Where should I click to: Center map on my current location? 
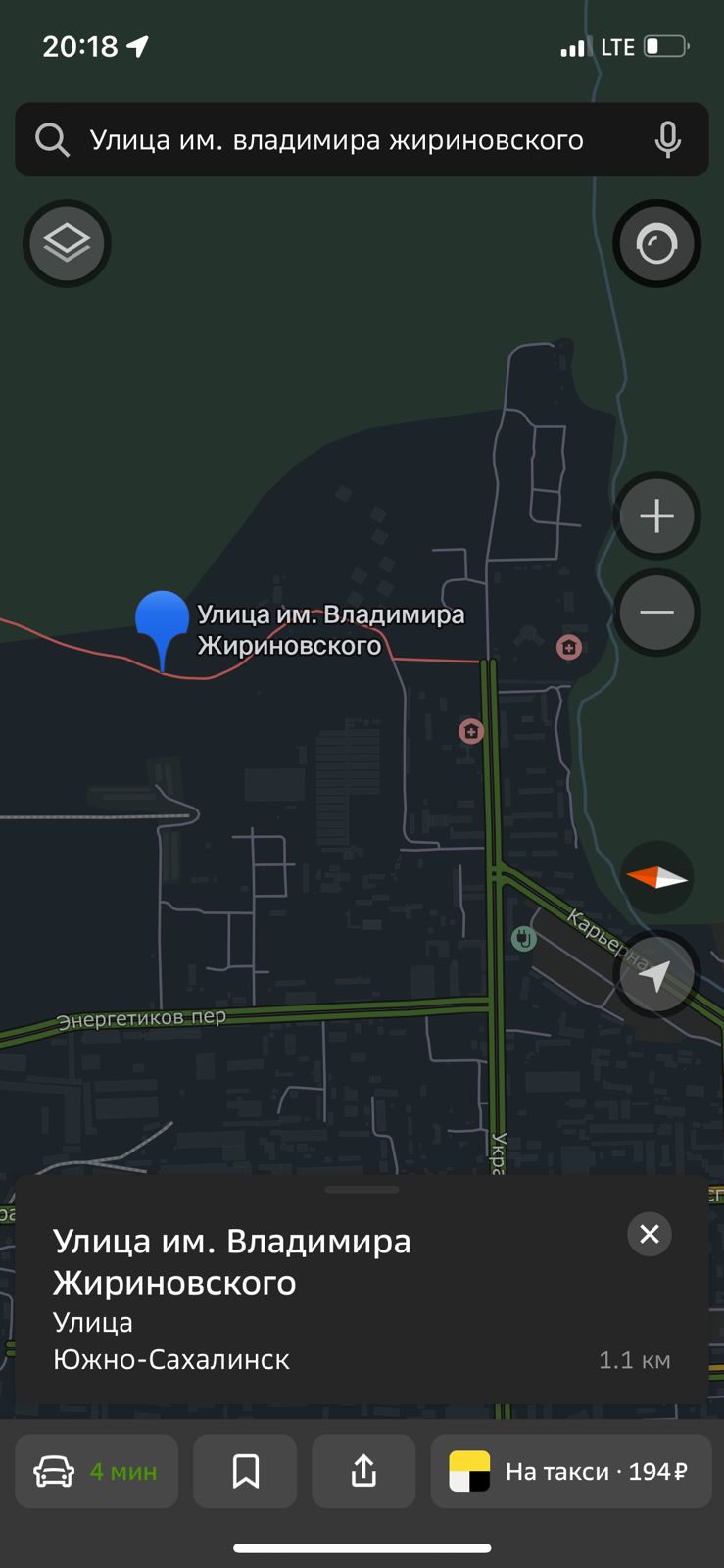tap(656, 975)
